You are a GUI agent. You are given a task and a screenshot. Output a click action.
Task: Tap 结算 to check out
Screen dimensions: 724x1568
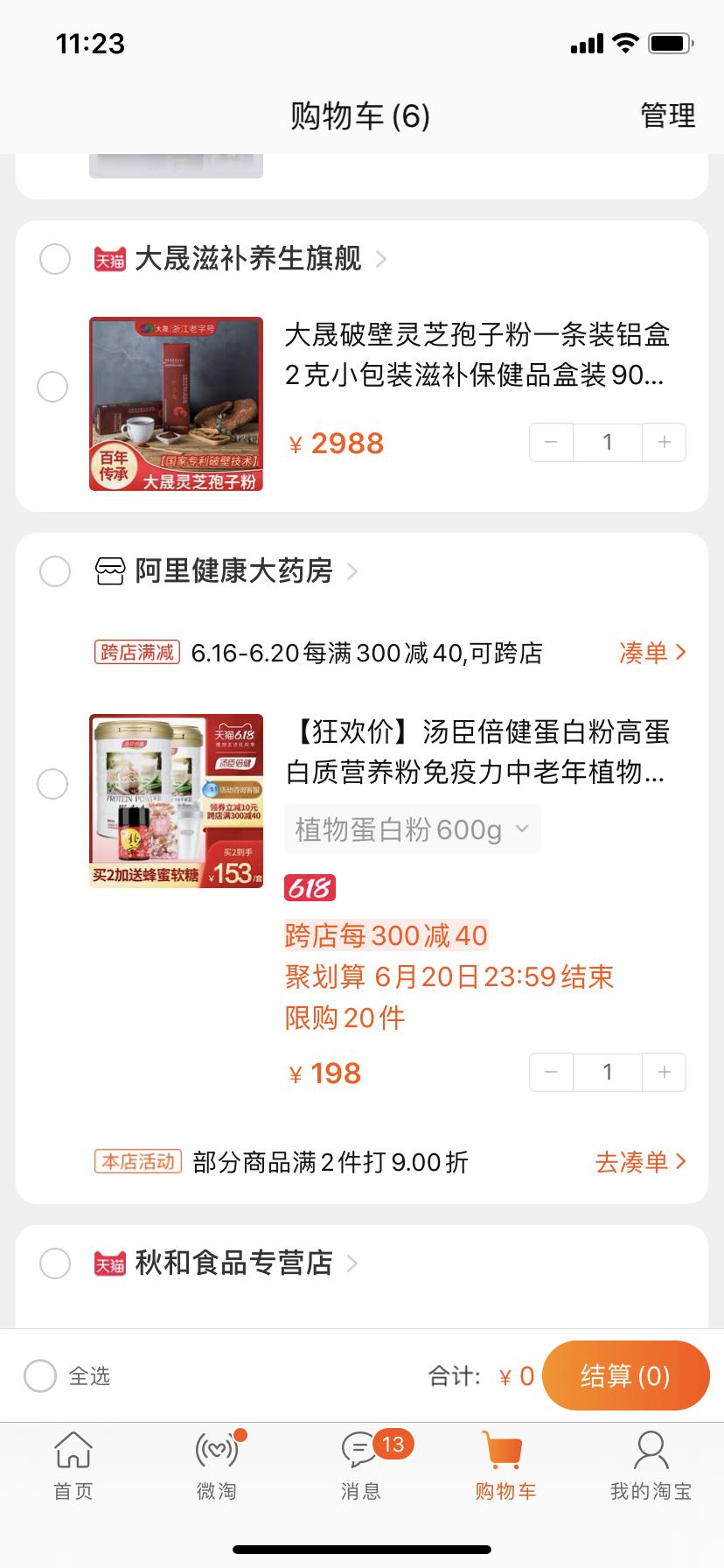pos(625,1375)
